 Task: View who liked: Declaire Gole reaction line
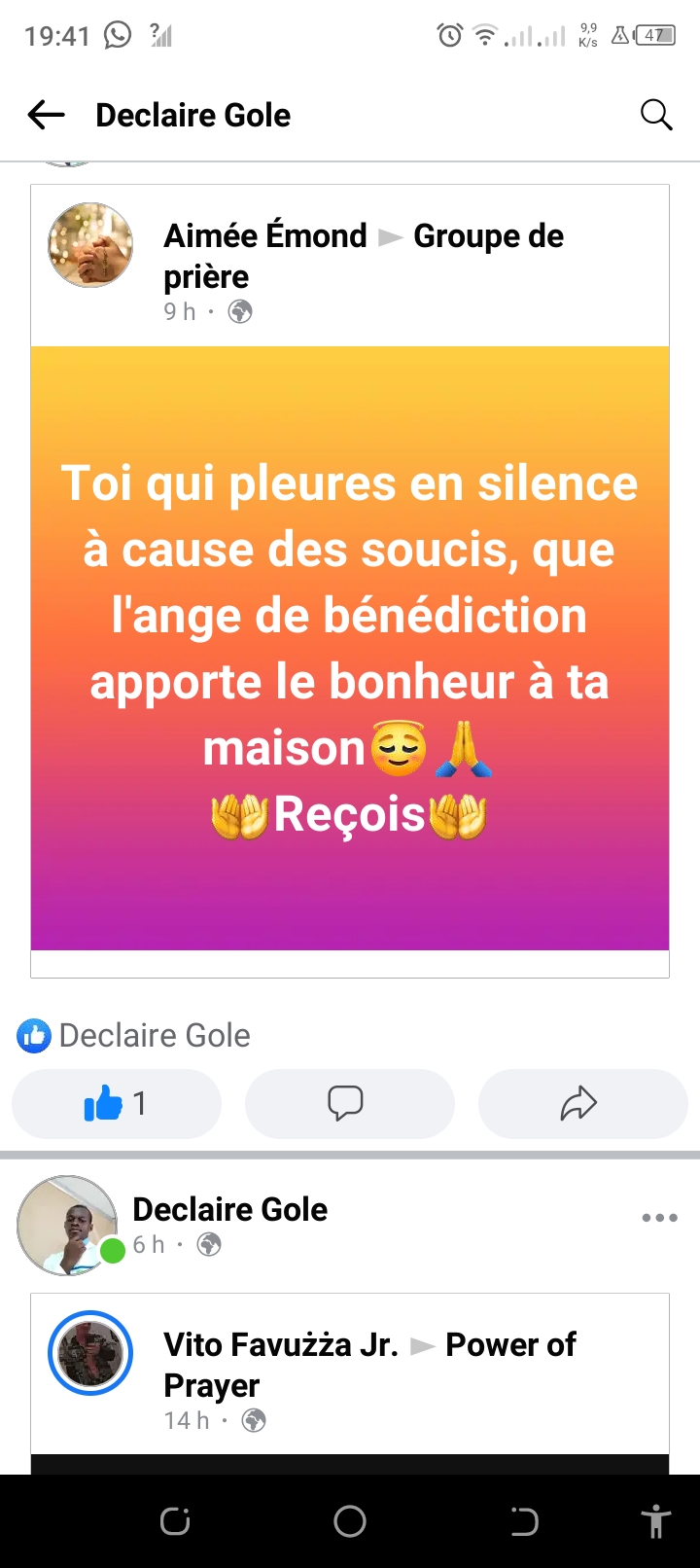134,1036
